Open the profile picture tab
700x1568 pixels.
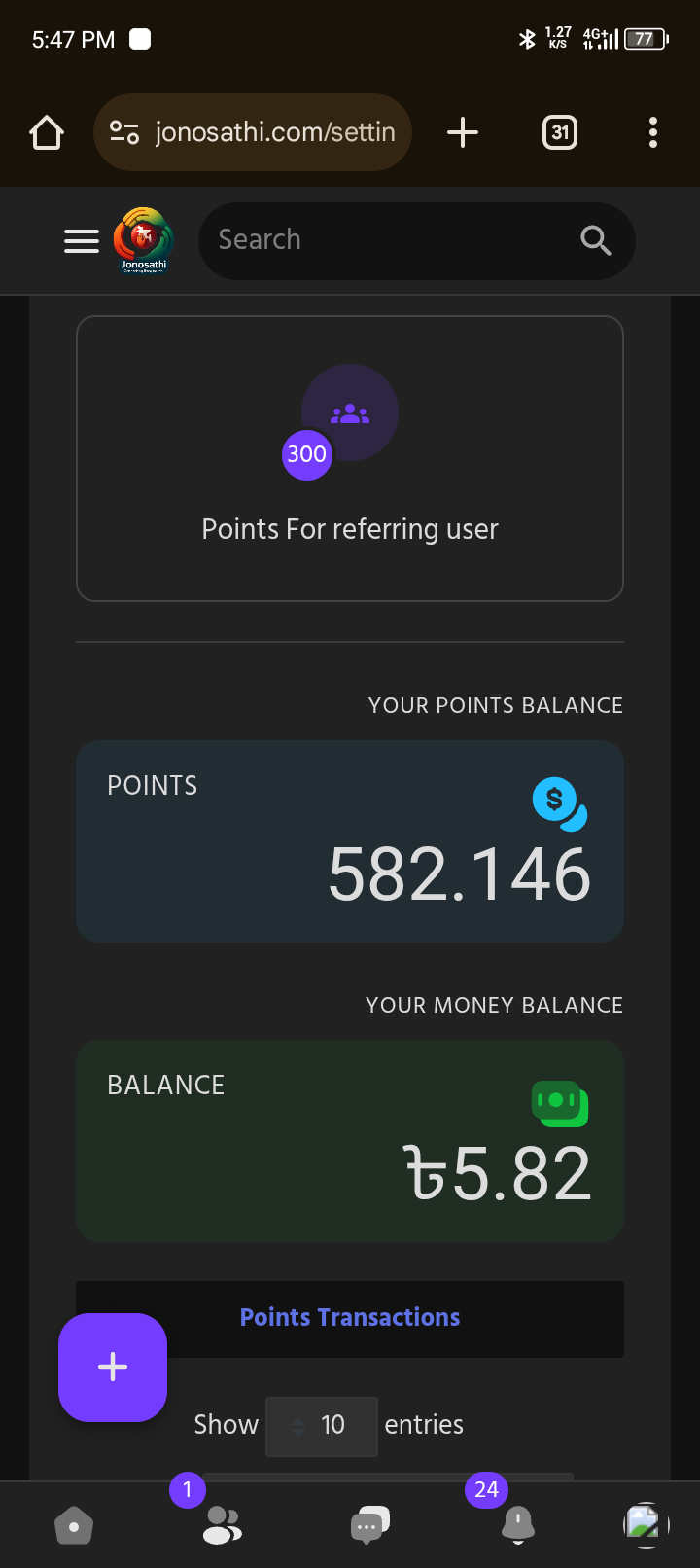coord(646,1525)
